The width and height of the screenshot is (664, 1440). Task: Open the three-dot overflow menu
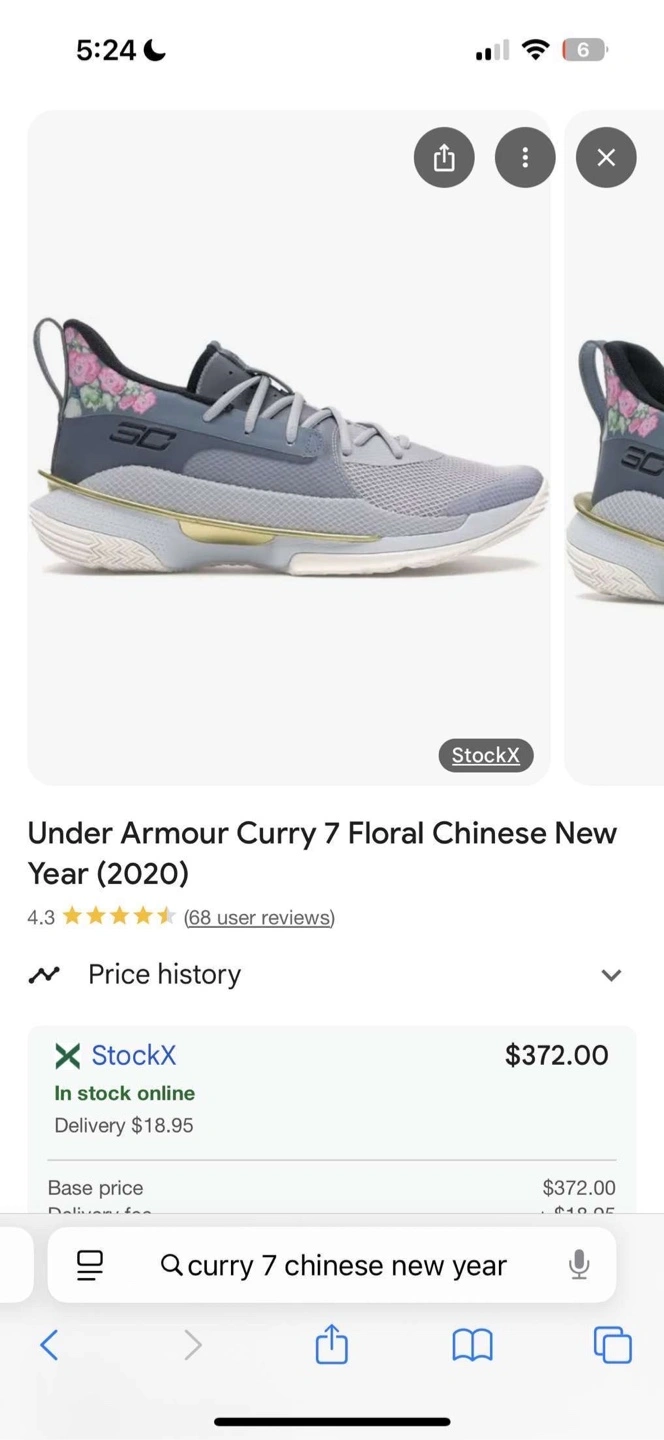525,158
